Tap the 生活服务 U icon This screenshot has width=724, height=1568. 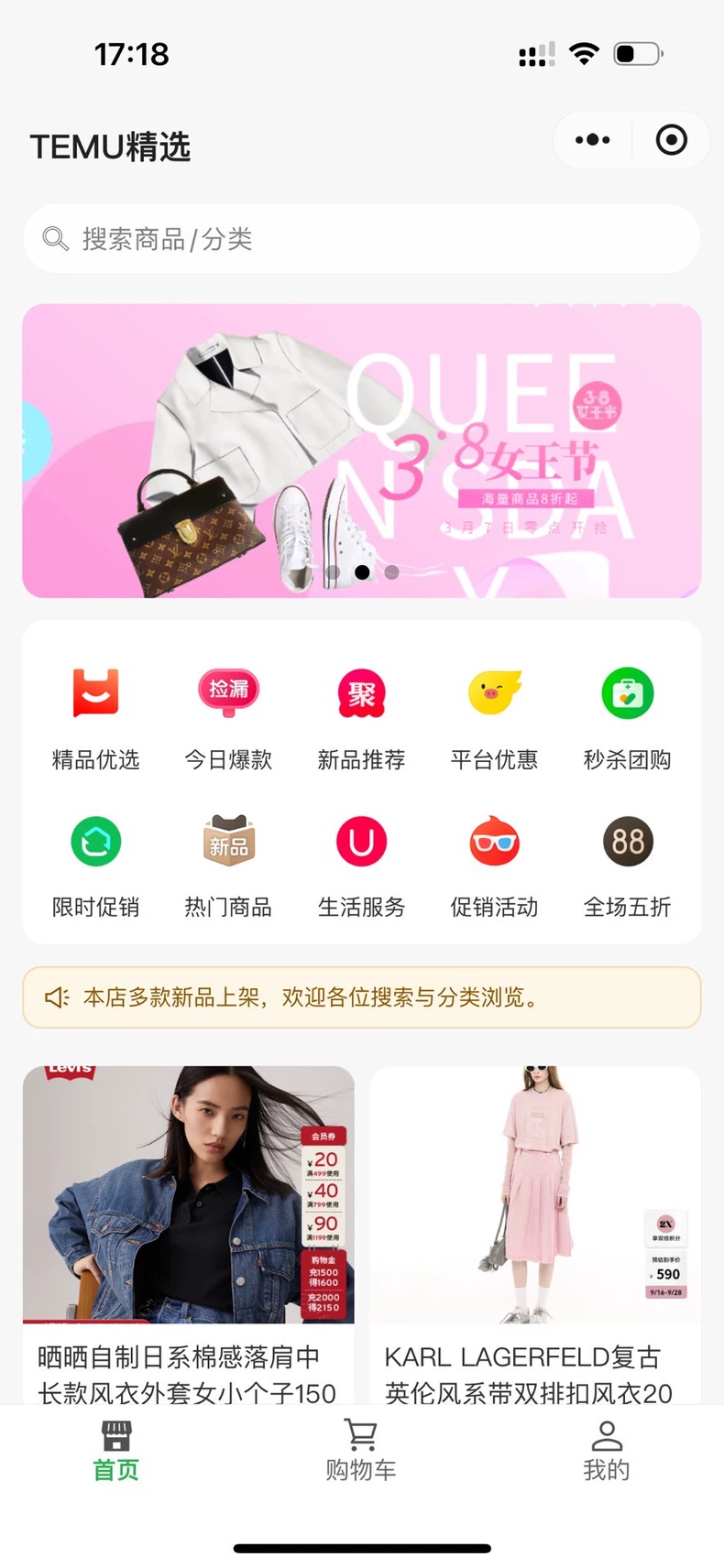tap(361, 842)
